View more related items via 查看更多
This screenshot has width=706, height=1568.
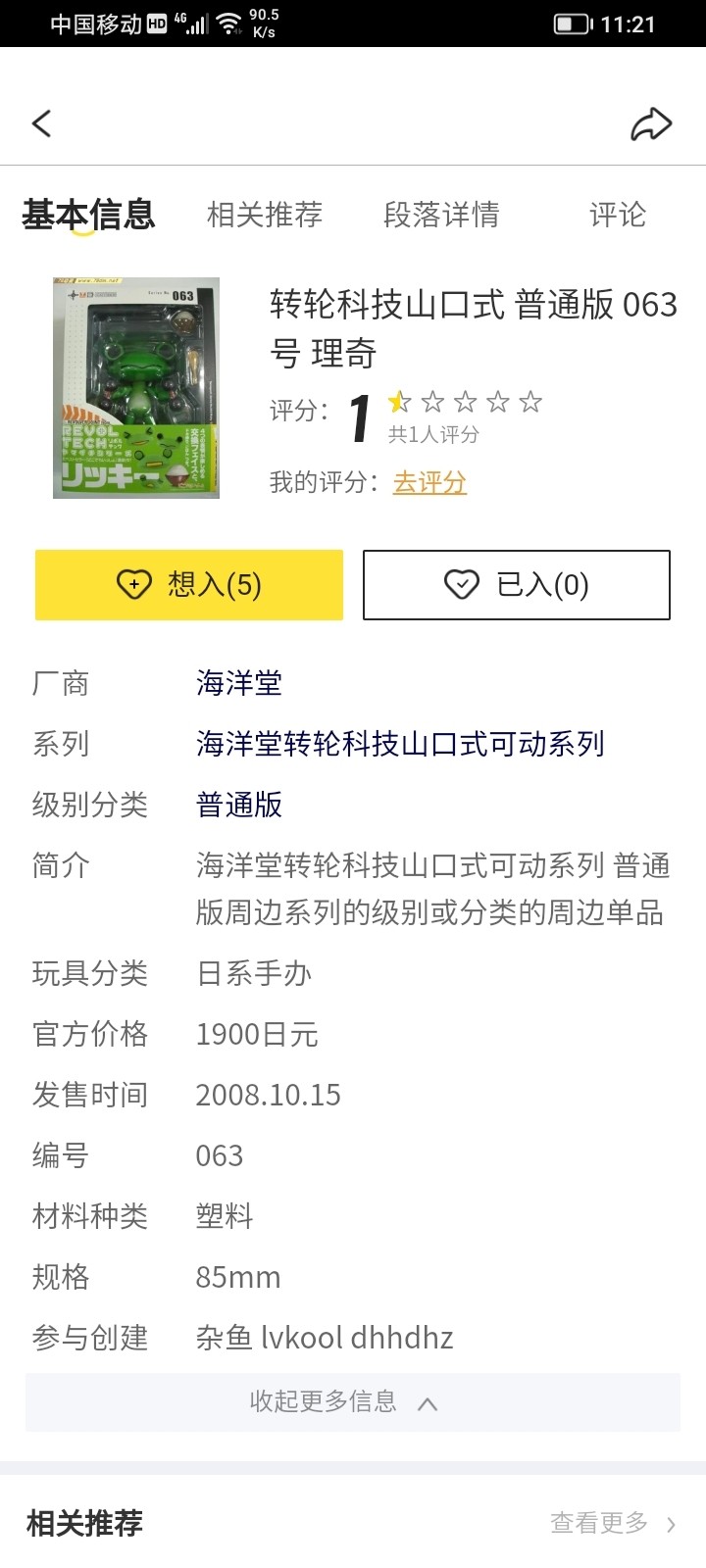[x=612, y=1523]
